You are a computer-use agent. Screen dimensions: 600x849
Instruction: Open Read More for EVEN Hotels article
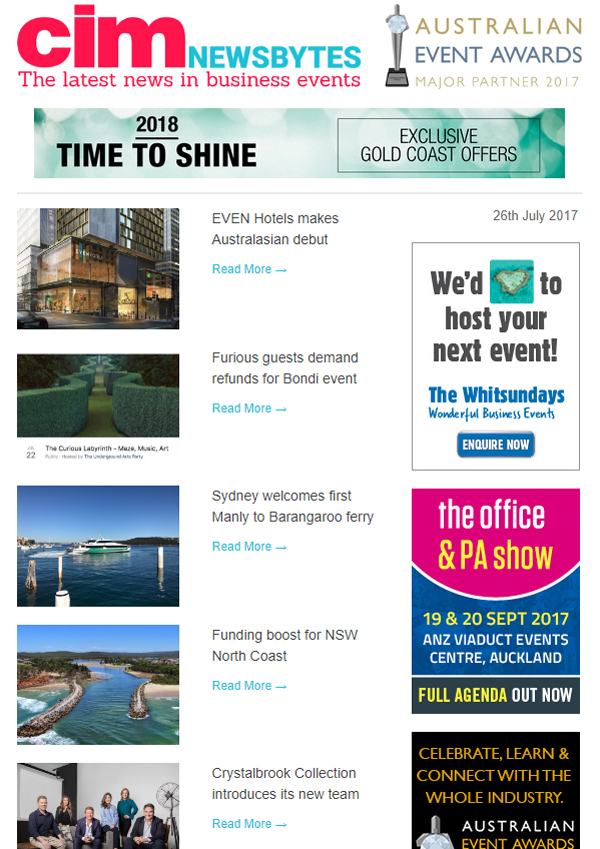tap(249, 269)
